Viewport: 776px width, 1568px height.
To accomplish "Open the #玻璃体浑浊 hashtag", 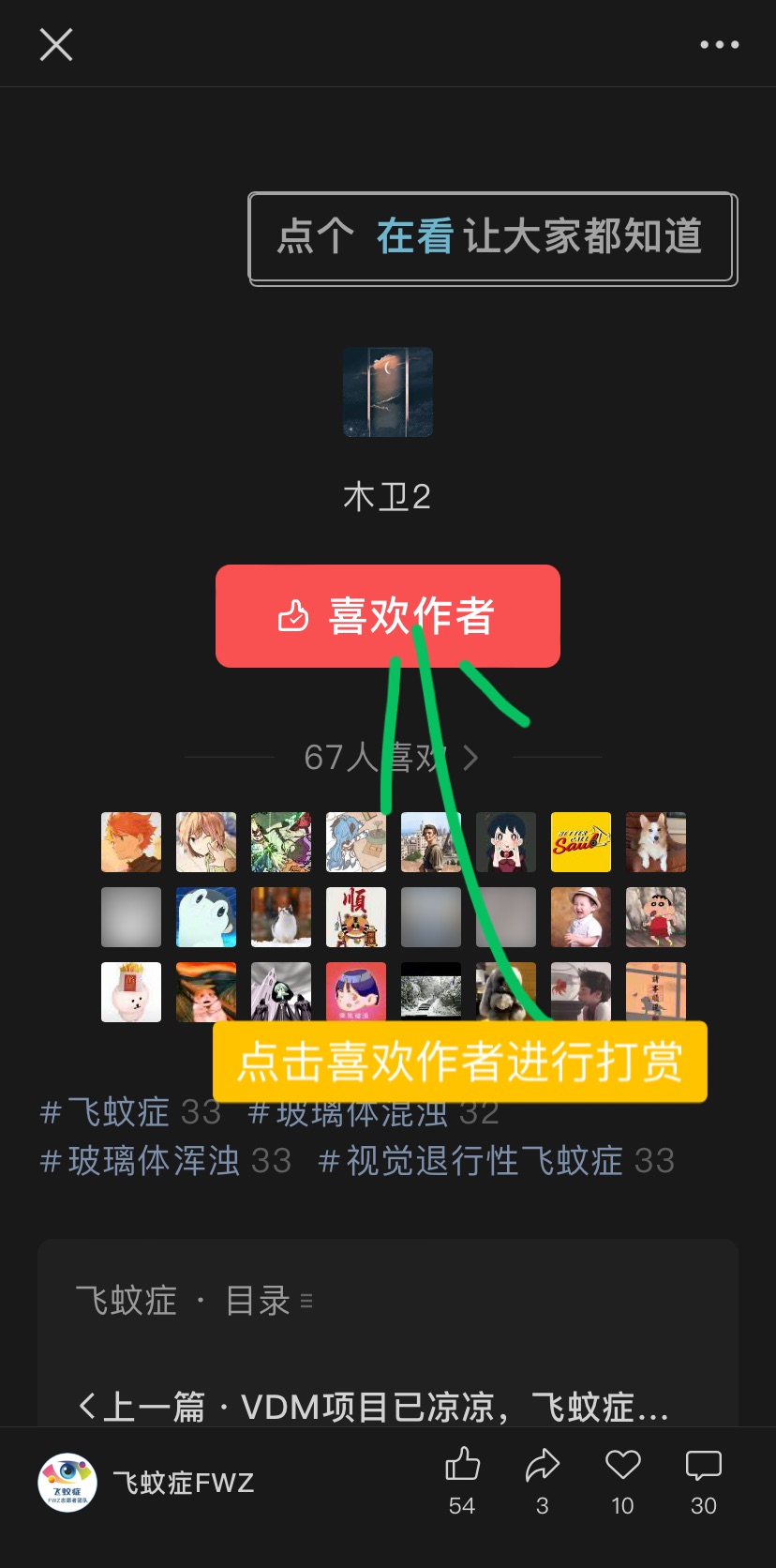I will pos(166,1161).
